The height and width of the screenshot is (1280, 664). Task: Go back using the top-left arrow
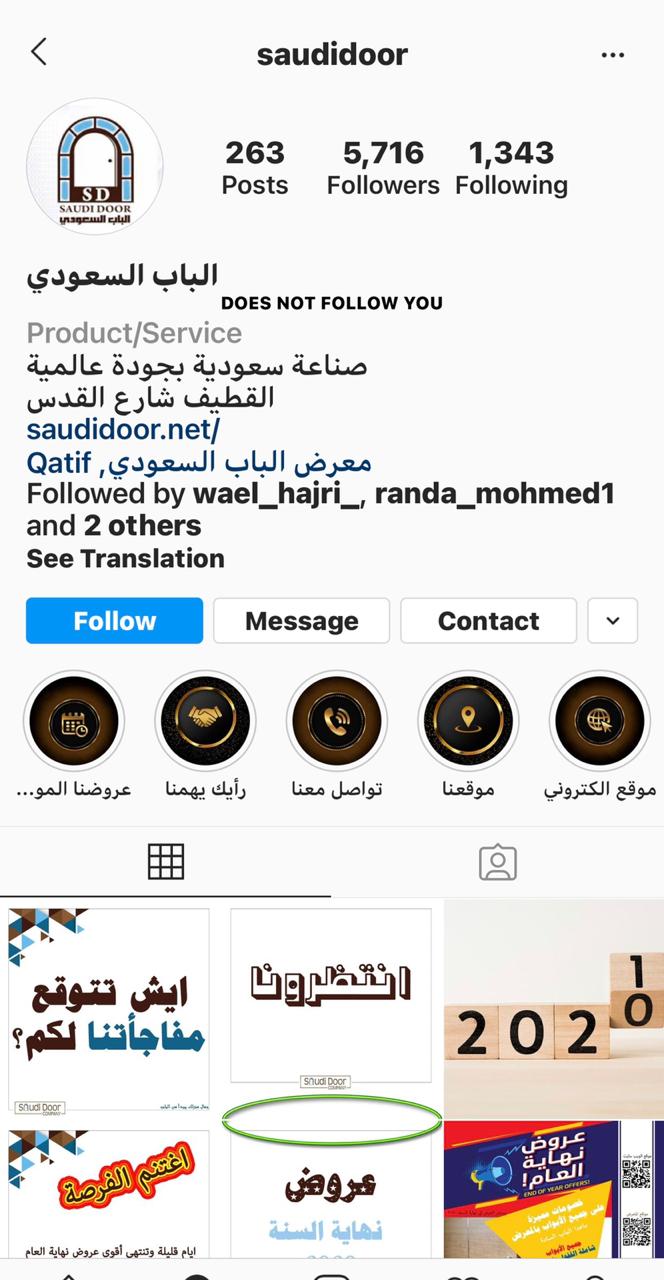pyautogui.click(x=39, y=52)
